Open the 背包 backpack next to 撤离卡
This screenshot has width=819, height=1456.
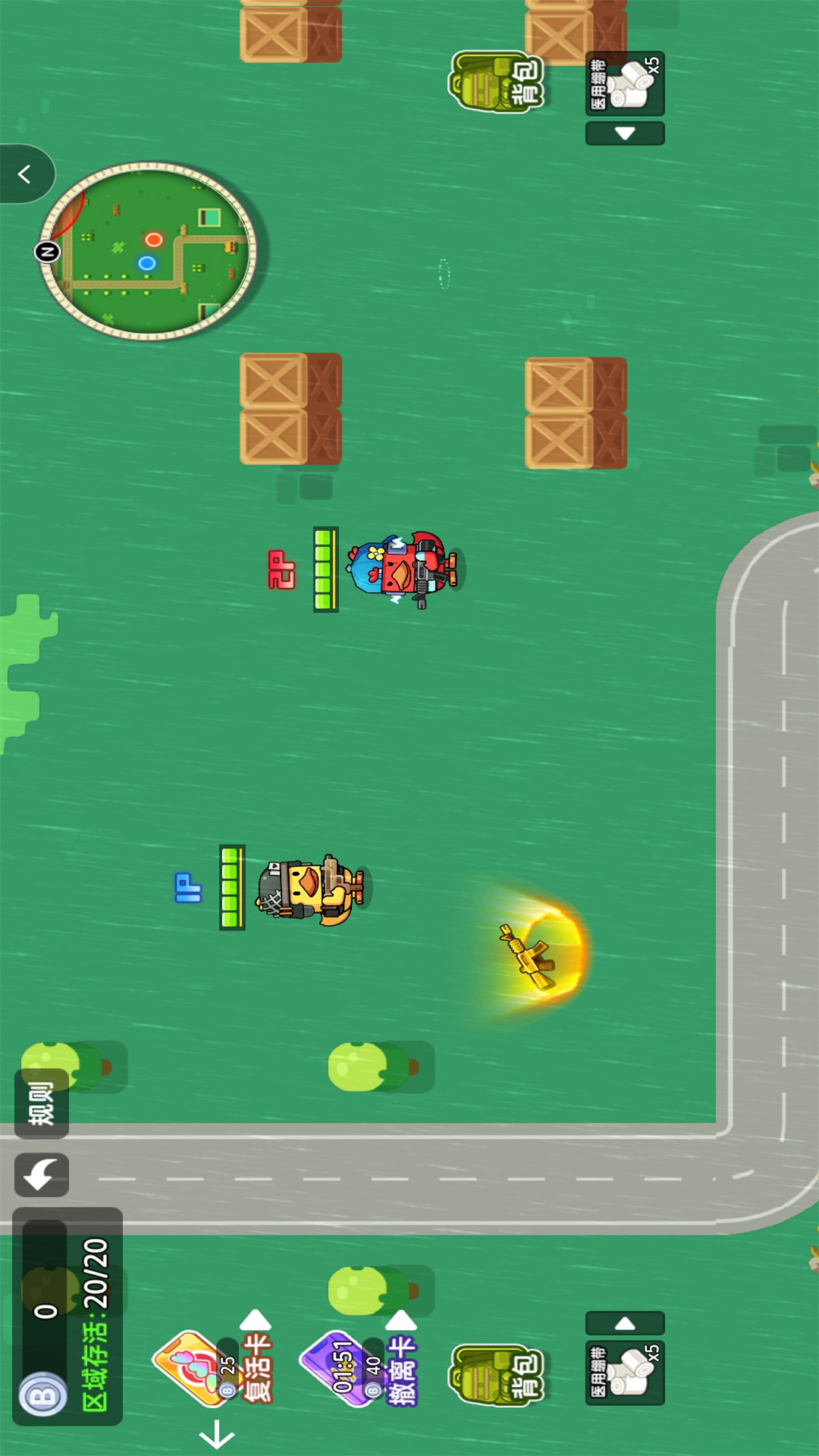coord(497,1374)
